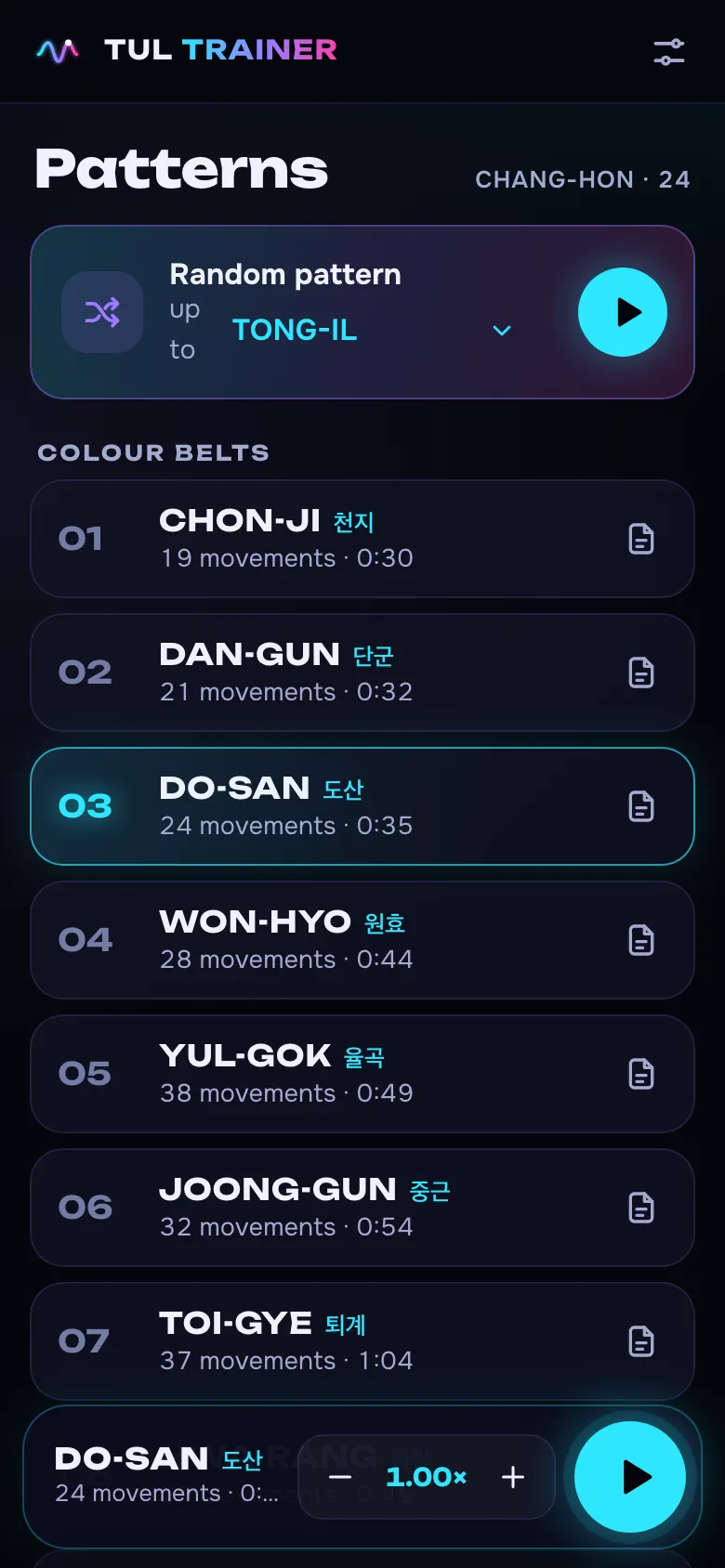Decrease playback speed with the minus button
725x1568 pixels.
tap(340, 1477)
